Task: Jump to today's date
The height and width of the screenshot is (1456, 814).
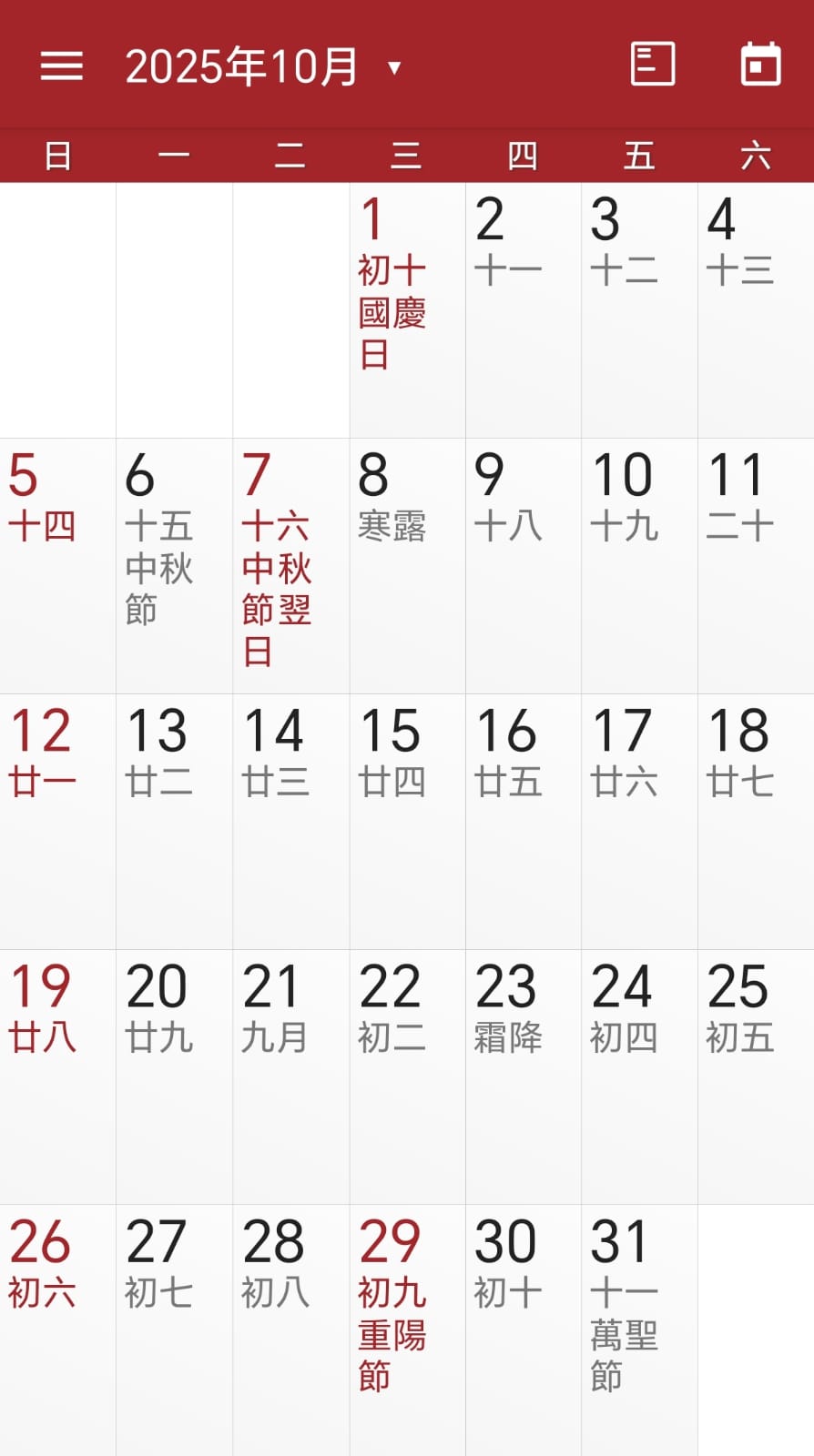Action: tap(760, 65)
